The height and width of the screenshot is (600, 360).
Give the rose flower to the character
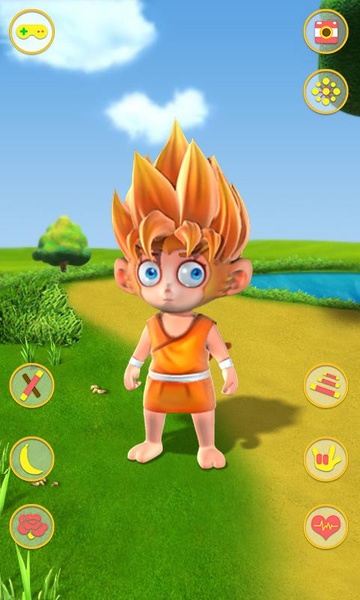(32, 527)
